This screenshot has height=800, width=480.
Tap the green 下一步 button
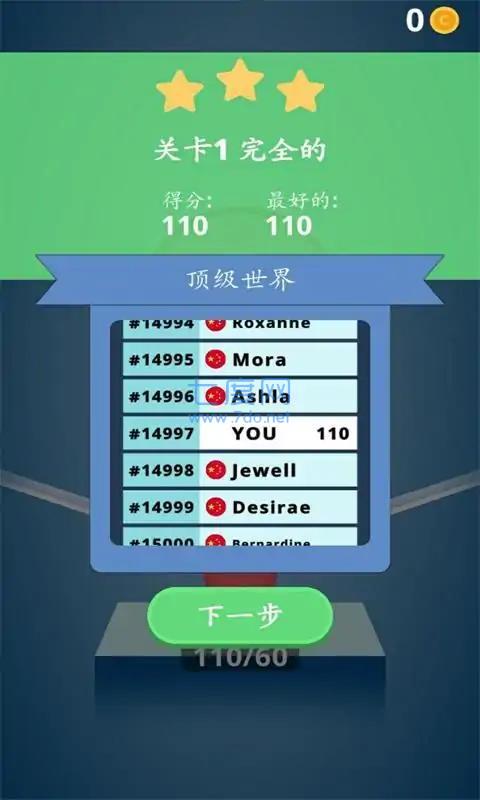click(240, 616)
